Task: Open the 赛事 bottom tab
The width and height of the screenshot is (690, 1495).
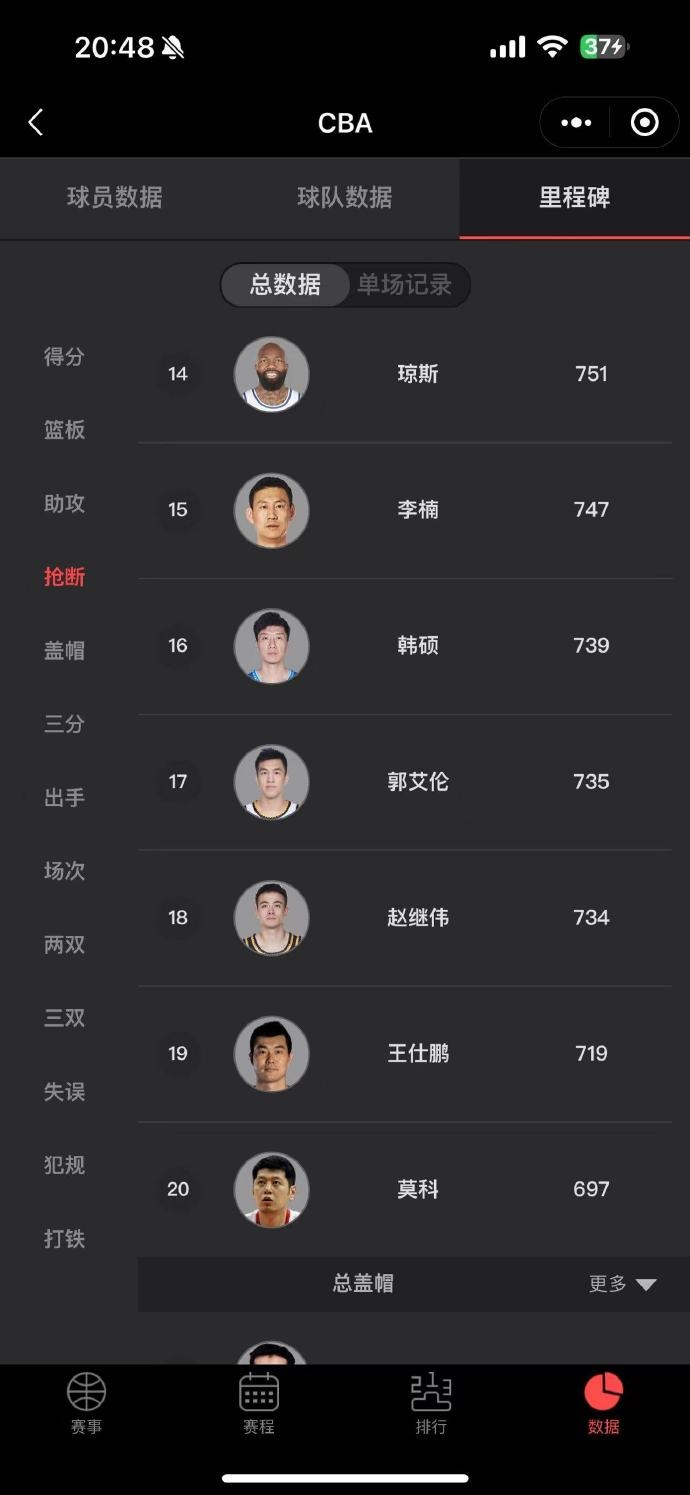Action: click(x=86, y=1403)
